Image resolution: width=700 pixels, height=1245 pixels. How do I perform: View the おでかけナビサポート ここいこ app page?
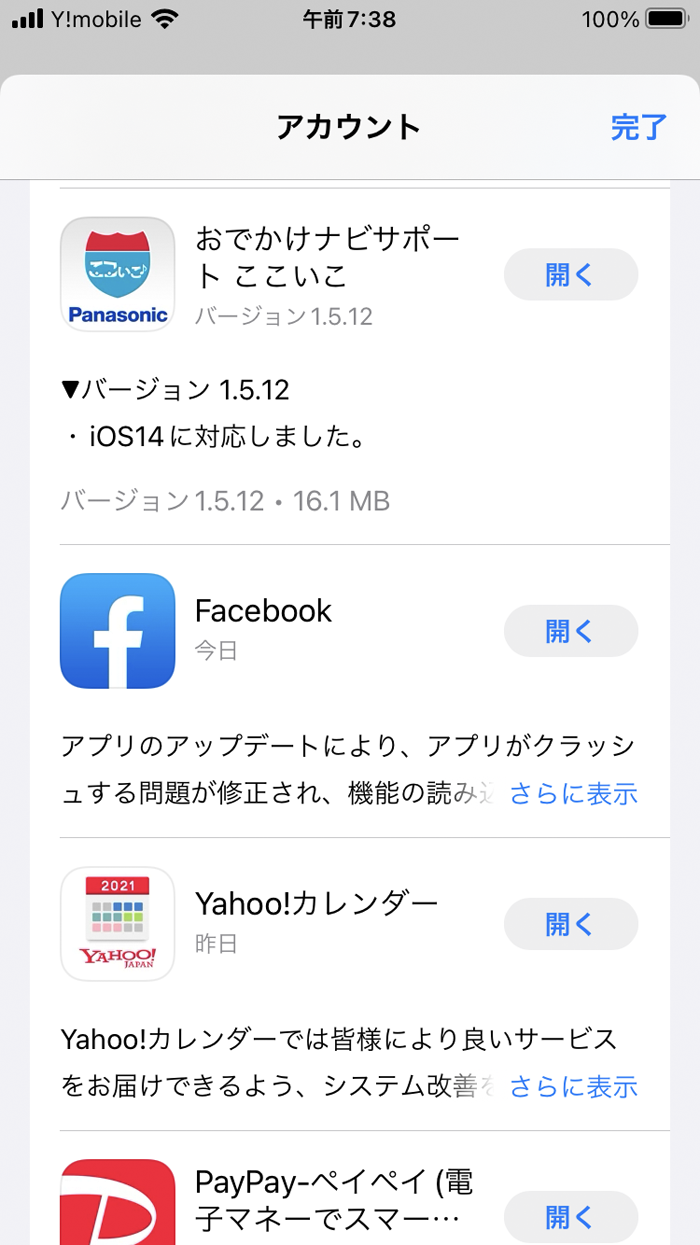click(118, 275)
